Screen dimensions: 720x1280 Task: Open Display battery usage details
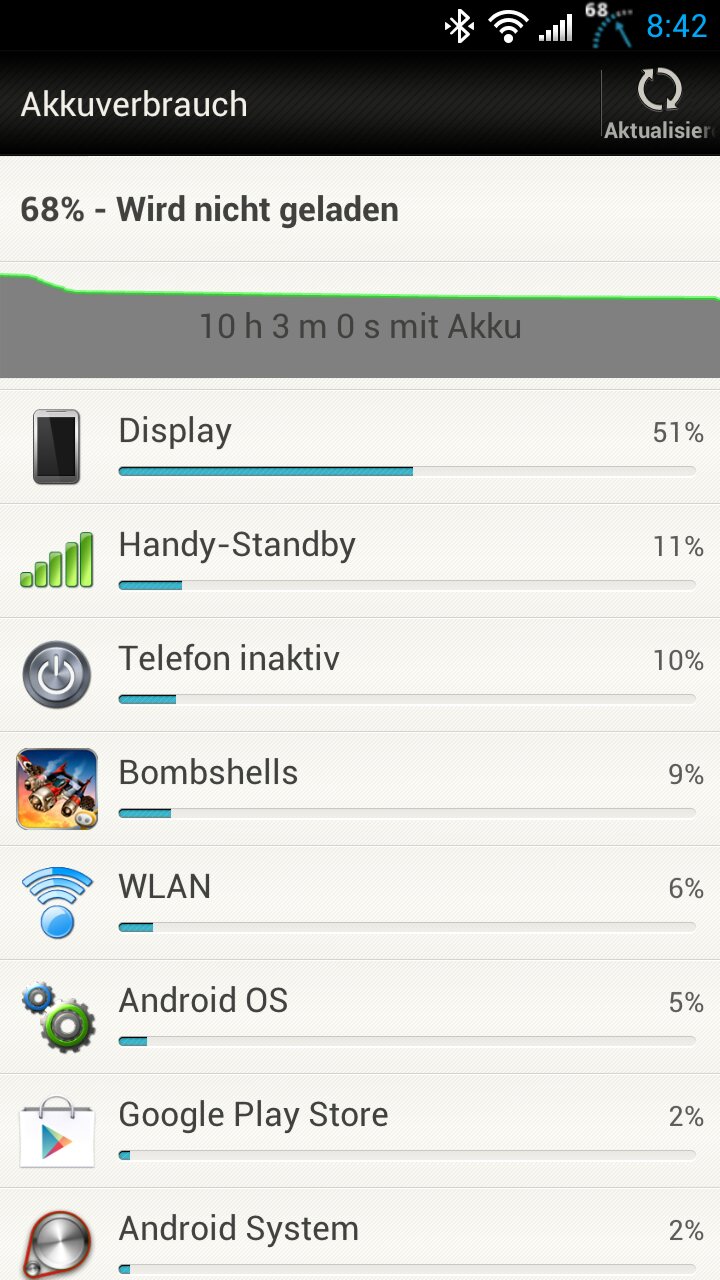360,447
